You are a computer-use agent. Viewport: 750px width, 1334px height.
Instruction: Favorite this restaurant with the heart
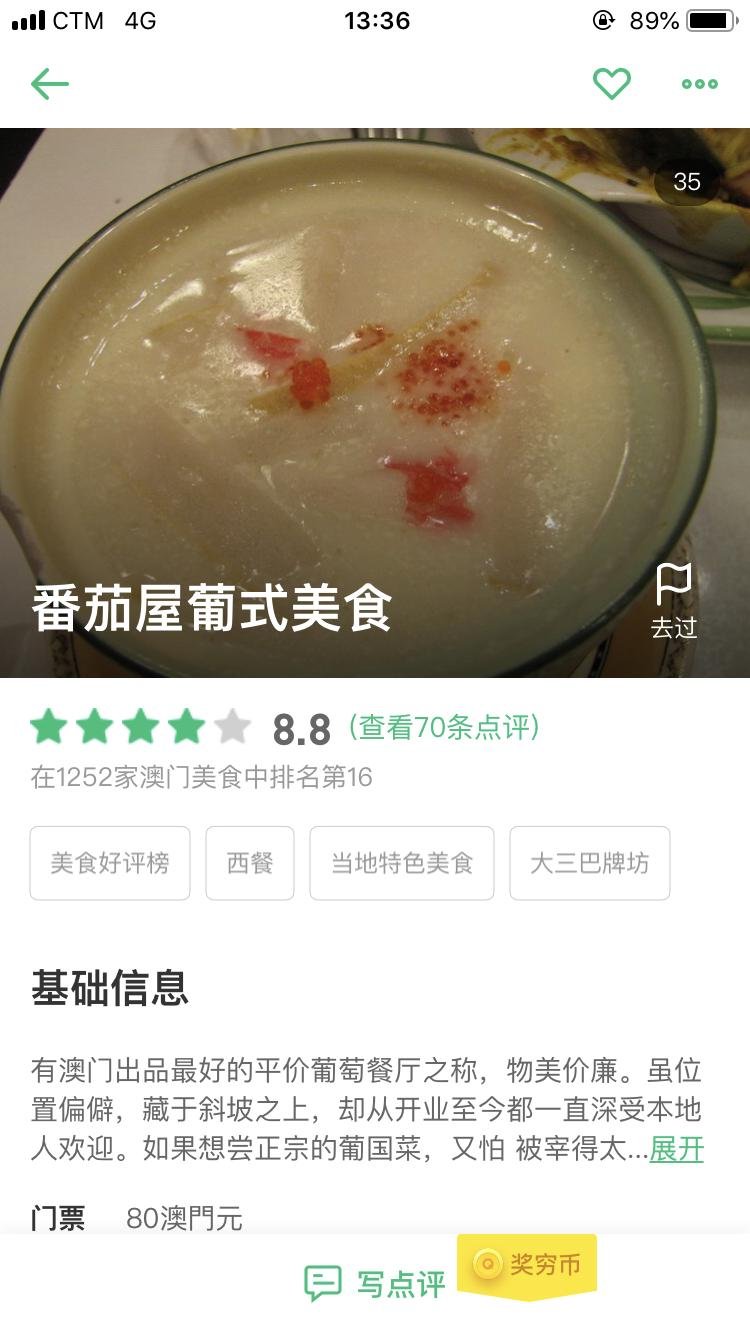[612, 84]
